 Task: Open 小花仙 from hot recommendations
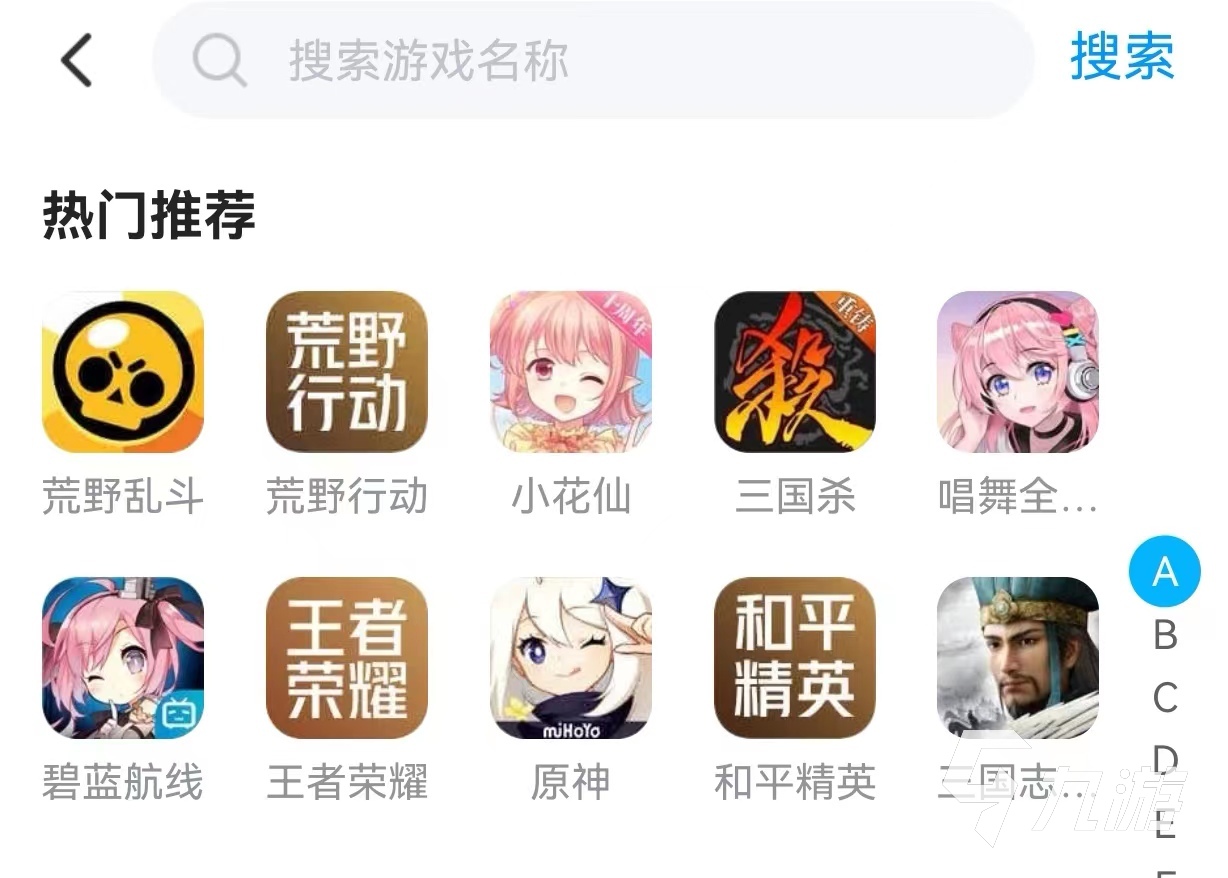click(570, 372)
